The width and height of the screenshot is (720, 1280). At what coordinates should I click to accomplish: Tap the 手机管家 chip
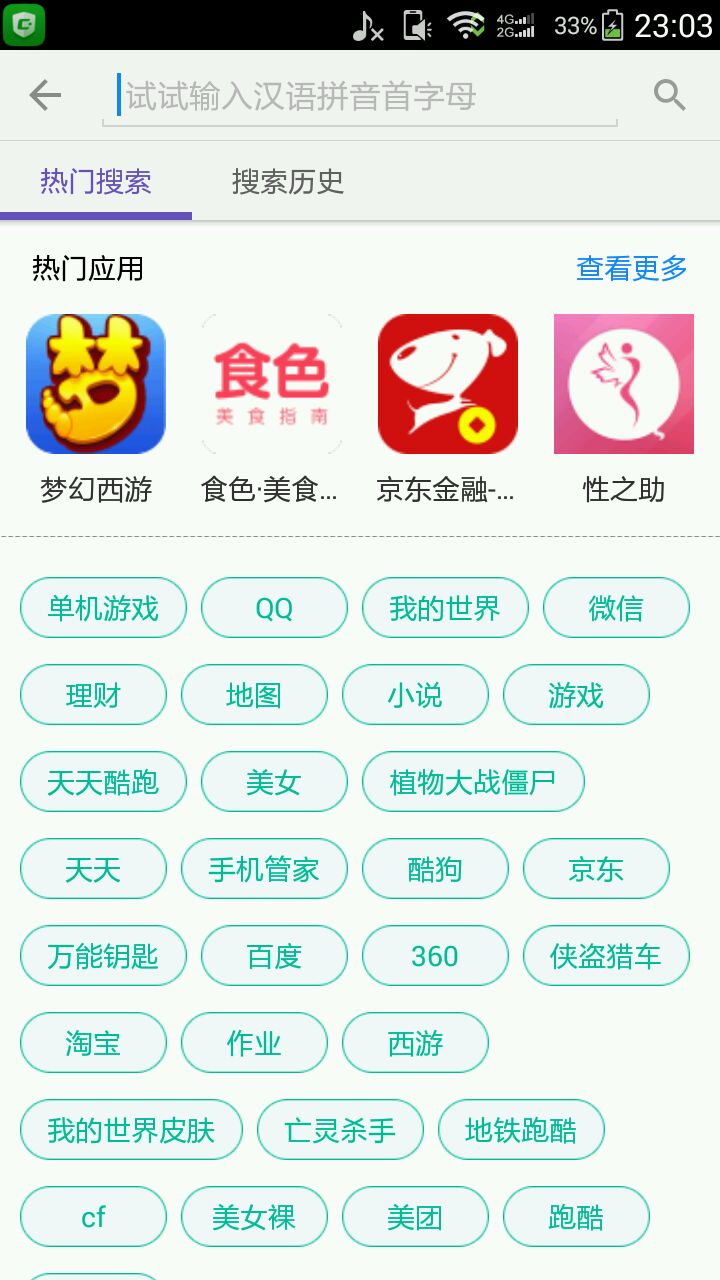point(264,869)
